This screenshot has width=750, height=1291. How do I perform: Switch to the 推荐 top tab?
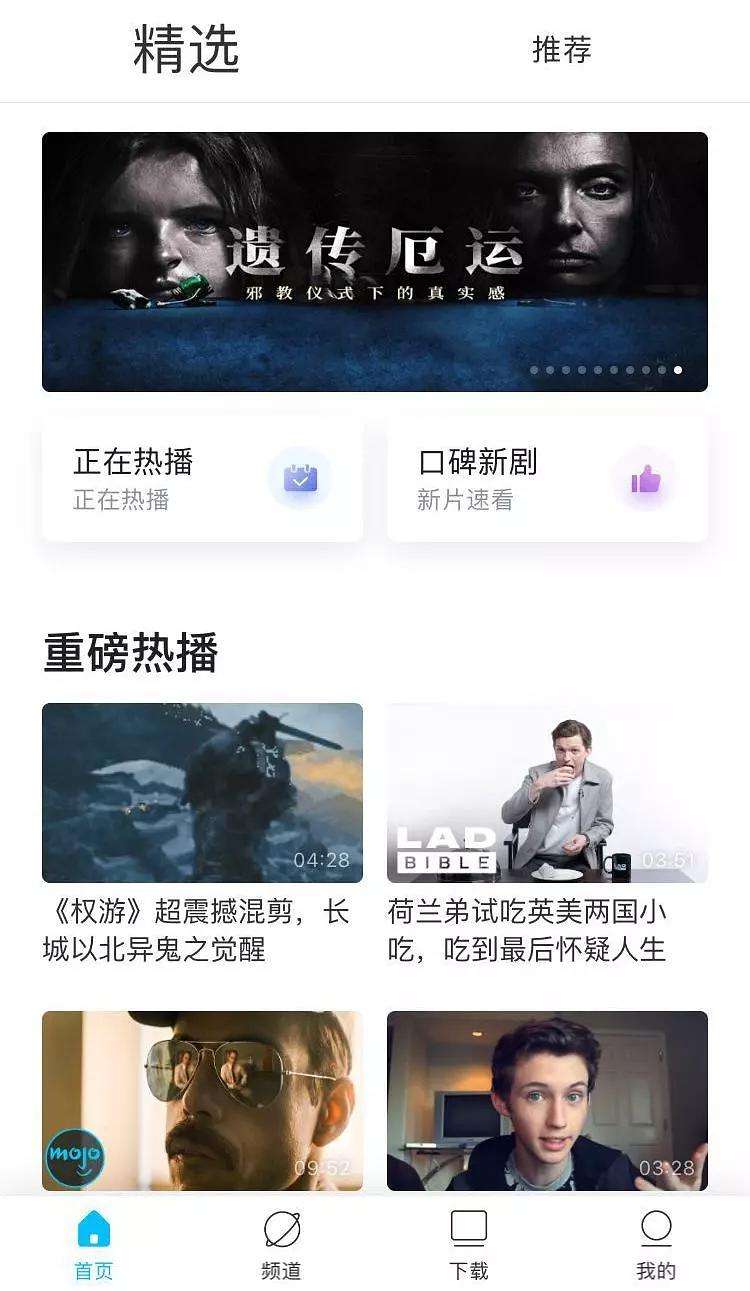pos(562,49)
